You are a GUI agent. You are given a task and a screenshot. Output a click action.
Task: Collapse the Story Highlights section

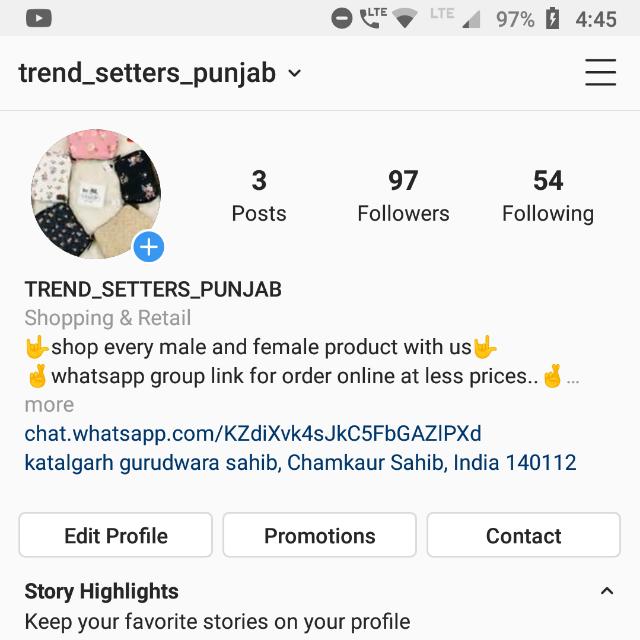(606, 591)
